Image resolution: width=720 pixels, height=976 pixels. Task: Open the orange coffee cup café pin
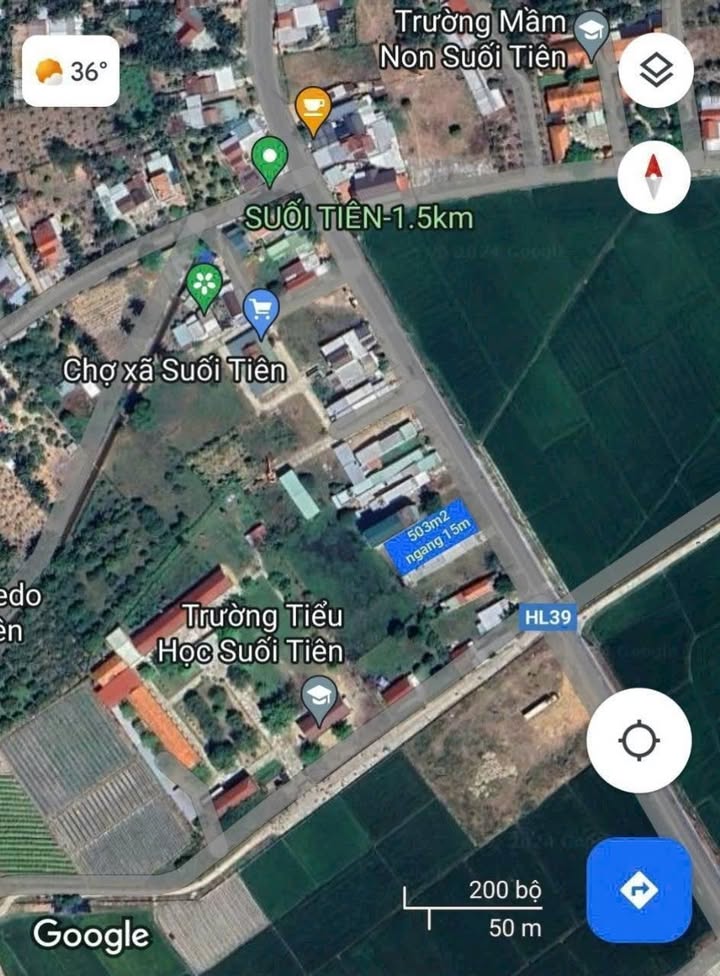pos(313,109)
